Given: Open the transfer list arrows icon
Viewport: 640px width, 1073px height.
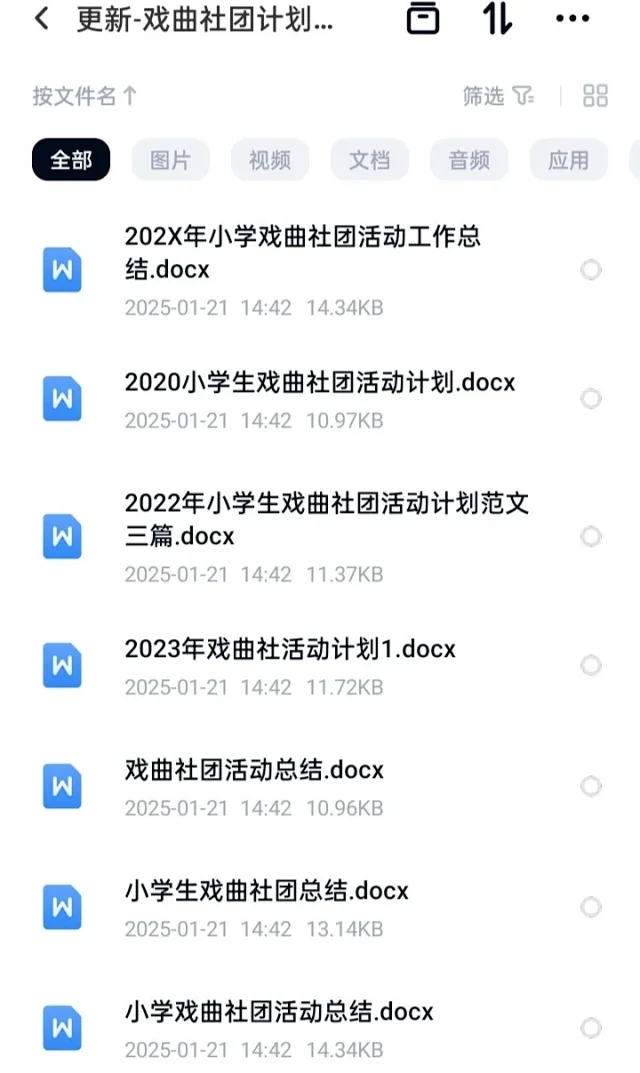Looking at the screenshot, I should [x=497, y=19].
